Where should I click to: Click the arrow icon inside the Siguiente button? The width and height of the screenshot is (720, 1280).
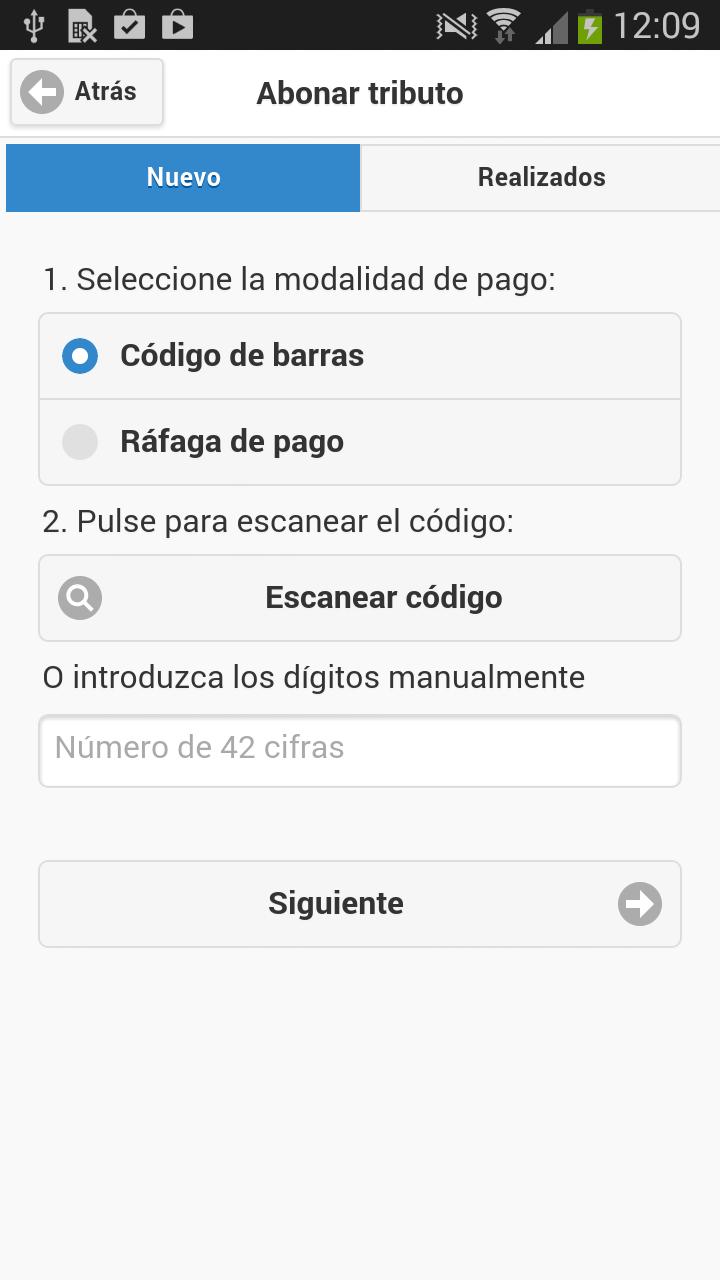pyautogui.click(x=638, y=903)
